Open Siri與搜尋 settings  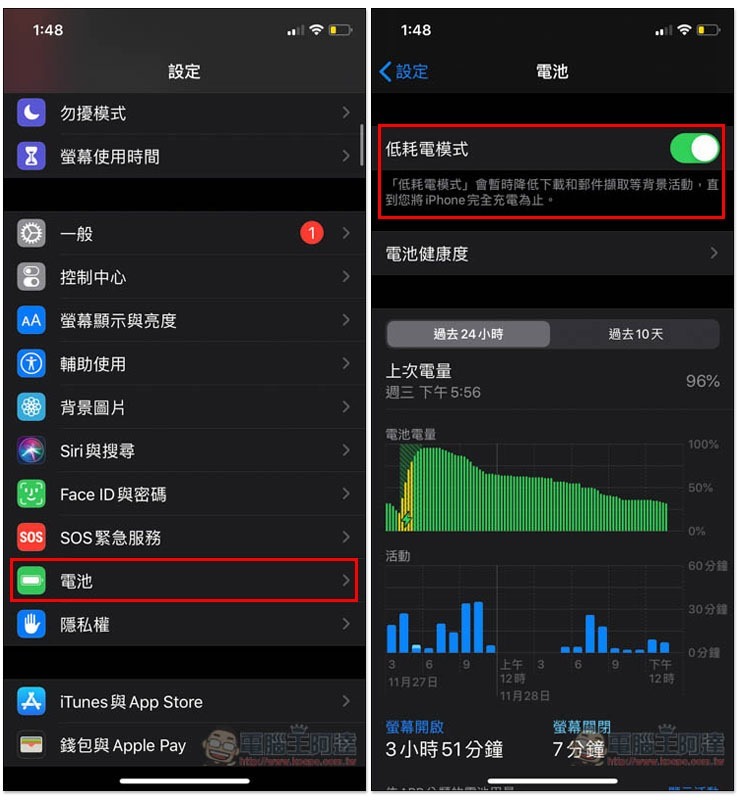184,451
